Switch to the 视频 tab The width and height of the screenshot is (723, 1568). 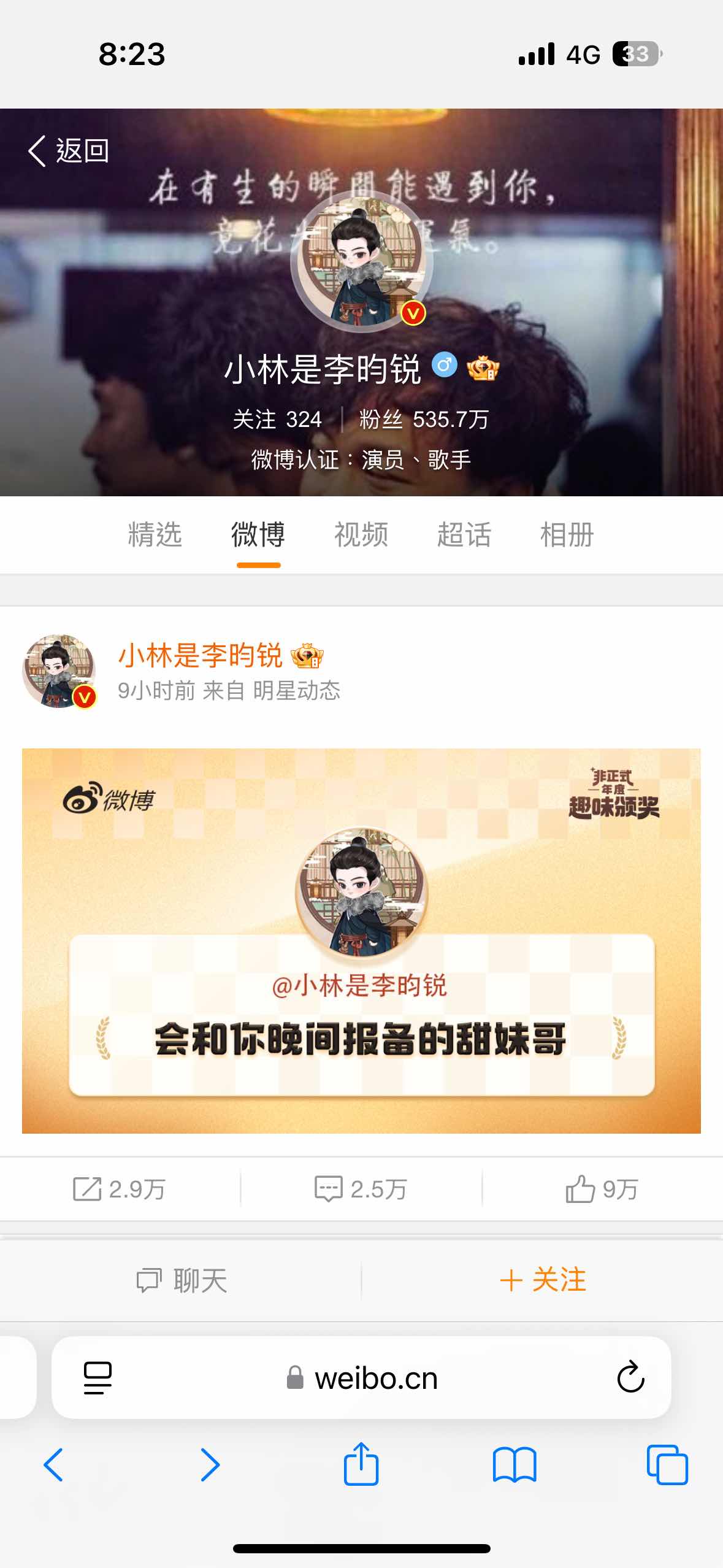pyautogui.click(x=361, y=534)
